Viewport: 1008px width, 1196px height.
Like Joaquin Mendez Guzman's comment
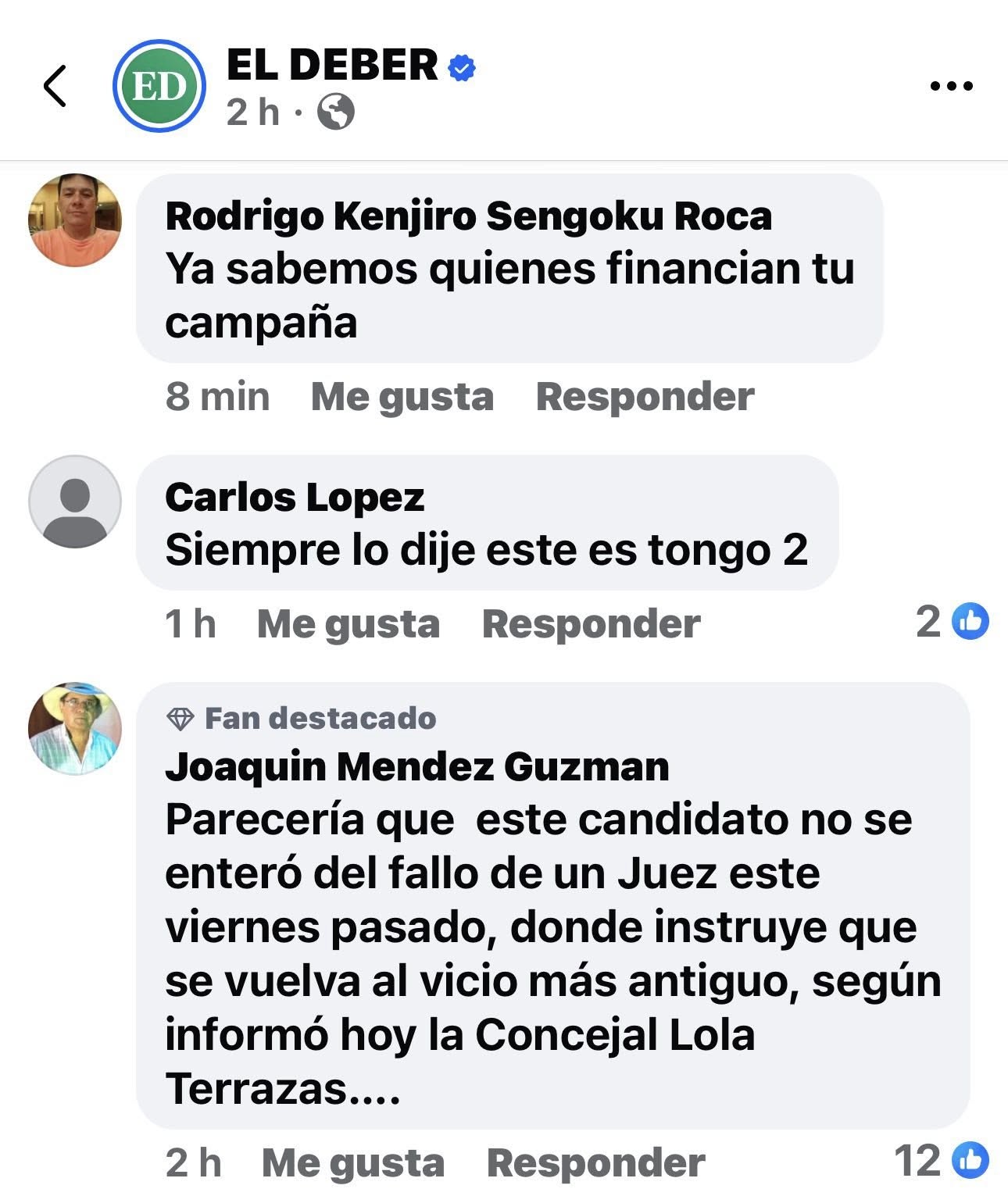click(352, 1163)
